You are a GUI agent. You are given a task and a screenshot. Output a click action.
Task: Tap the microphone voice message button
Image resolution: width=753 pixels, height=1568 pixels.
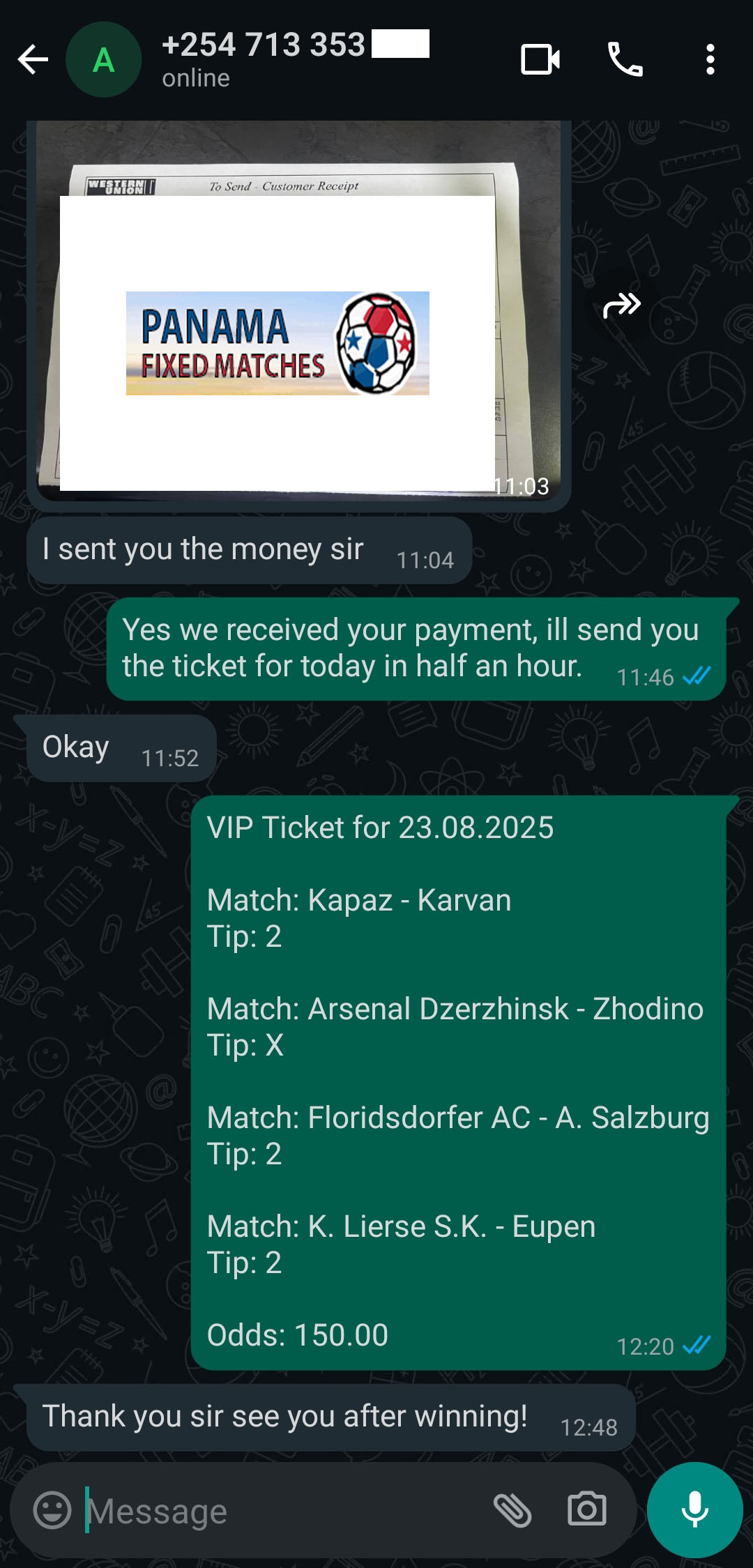click(694, 1510)
